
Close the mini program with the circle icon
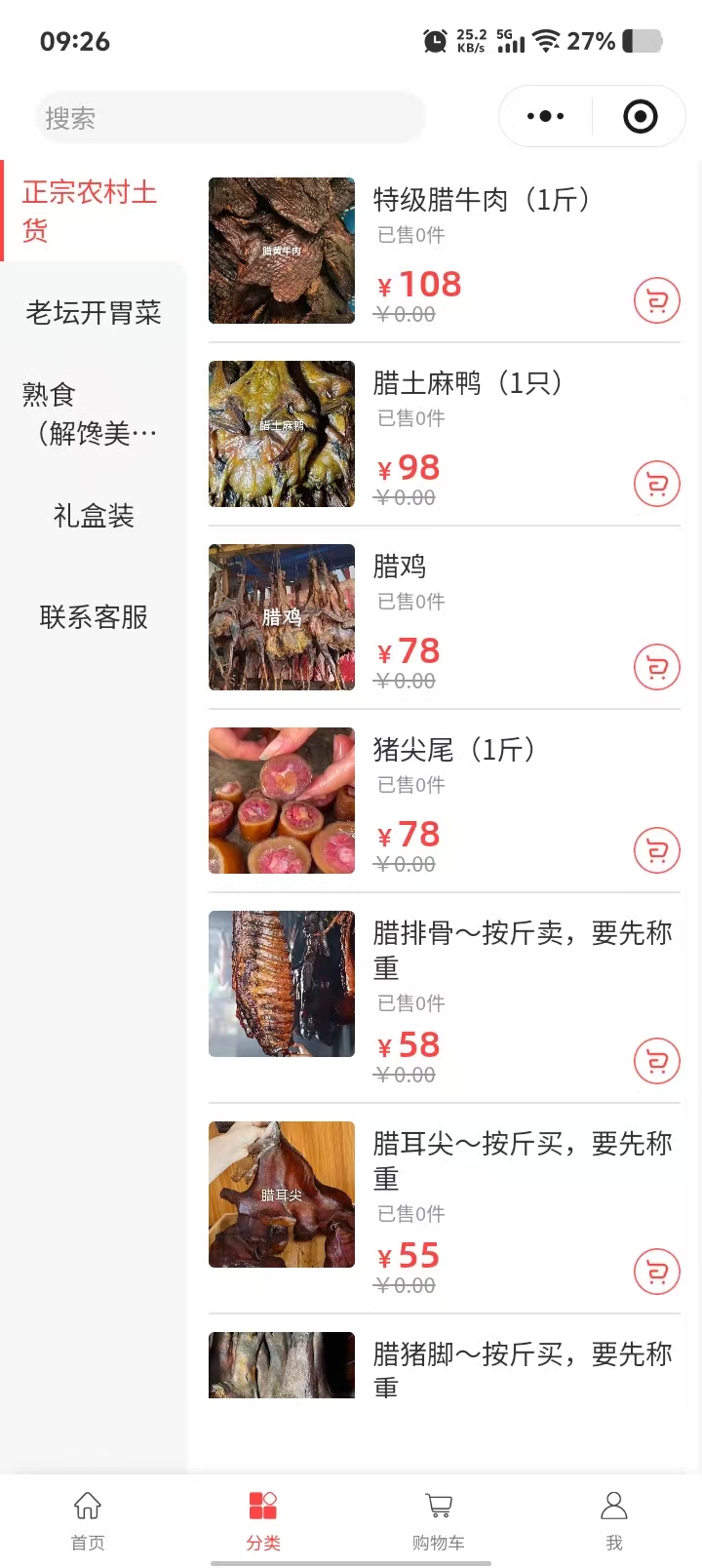640,117
